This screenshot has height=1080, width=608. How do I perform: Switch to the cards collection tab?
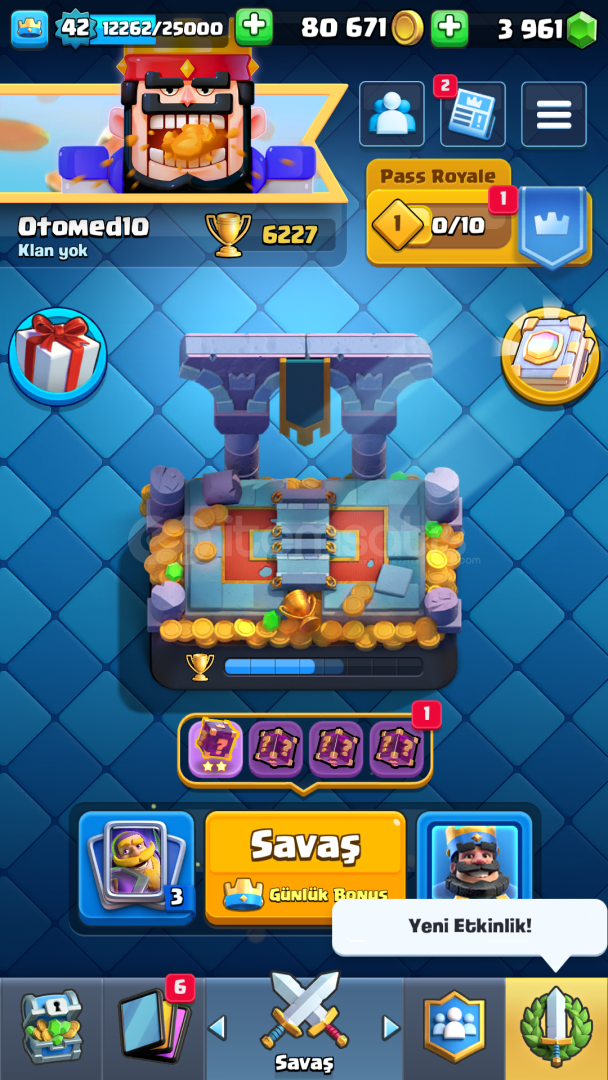[154, 1028]
